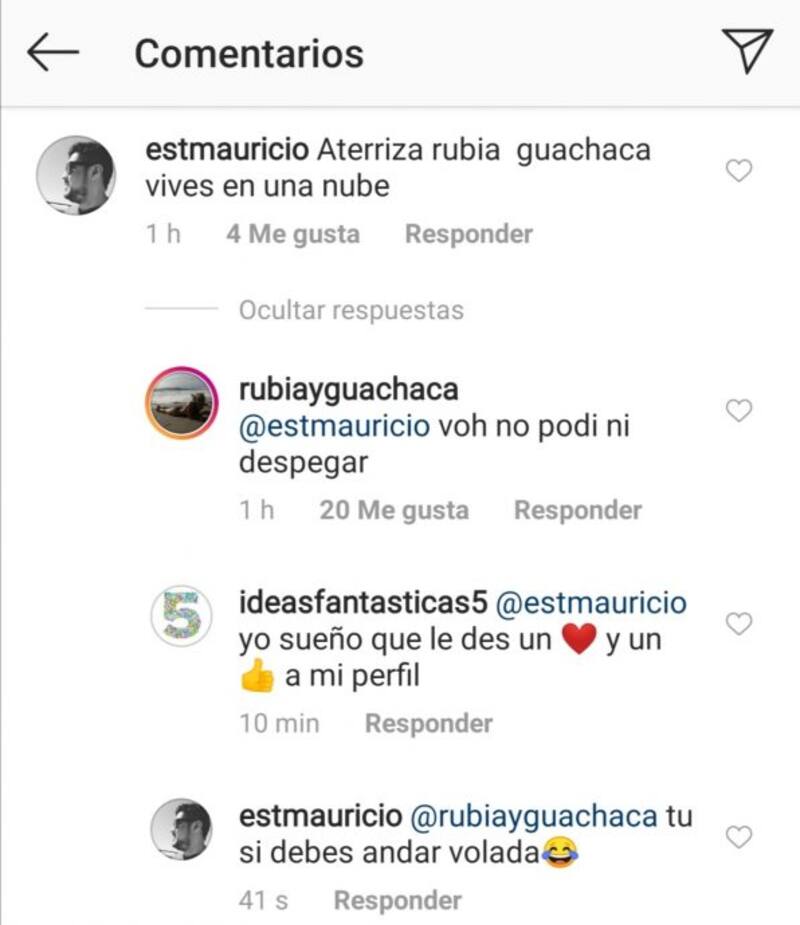Hide replies via Ocultar respuestas
This screenshot has height=925, width=800.
350,310
